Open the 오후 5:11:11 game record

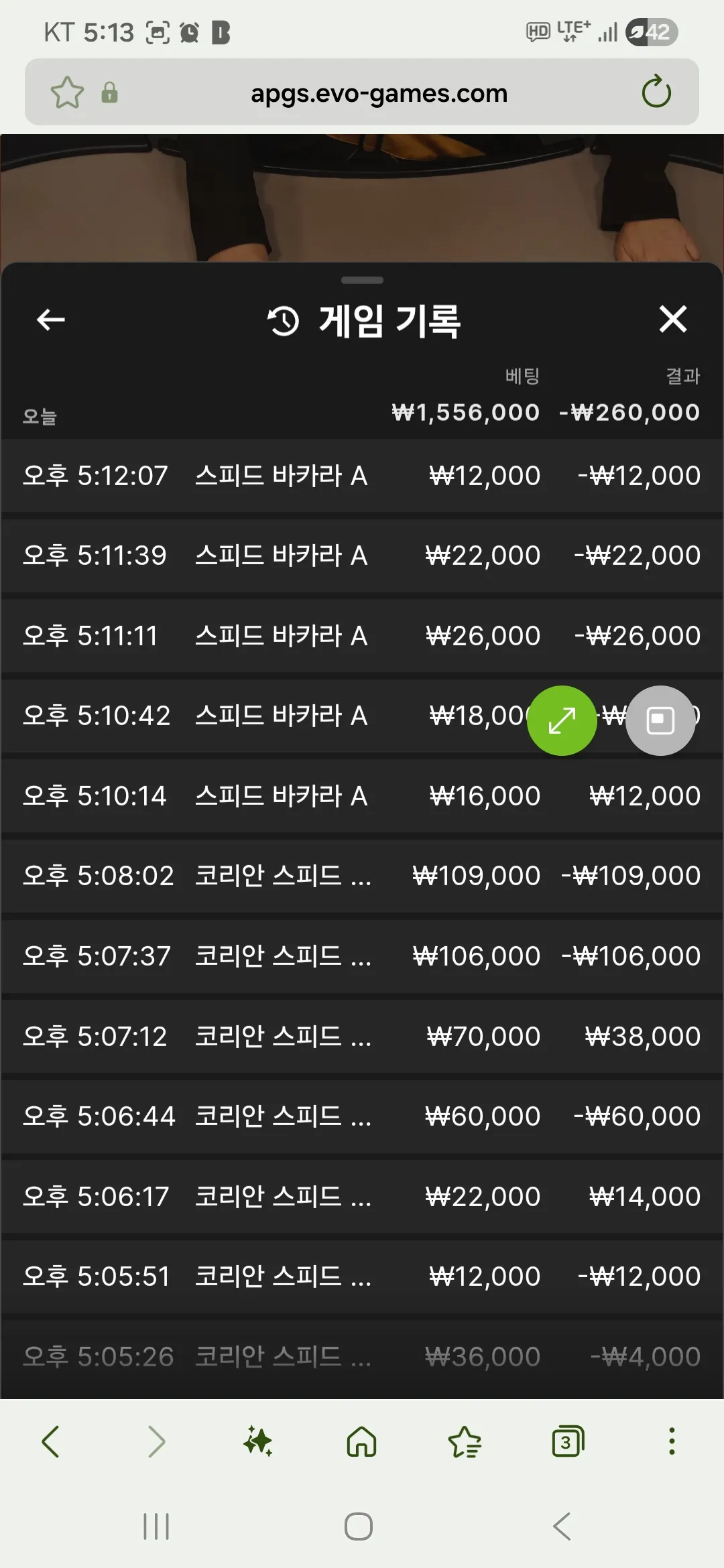(x=362, y=636)
